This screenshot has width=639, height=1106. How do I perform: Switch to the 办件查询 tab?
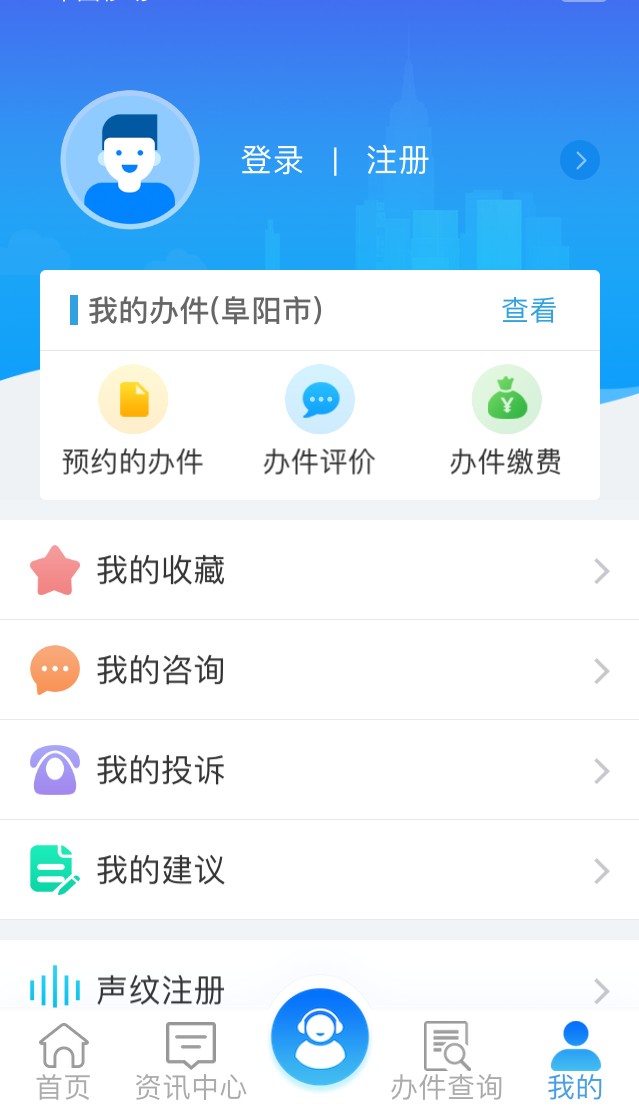pyautogui.click(x=446, y=1061)
